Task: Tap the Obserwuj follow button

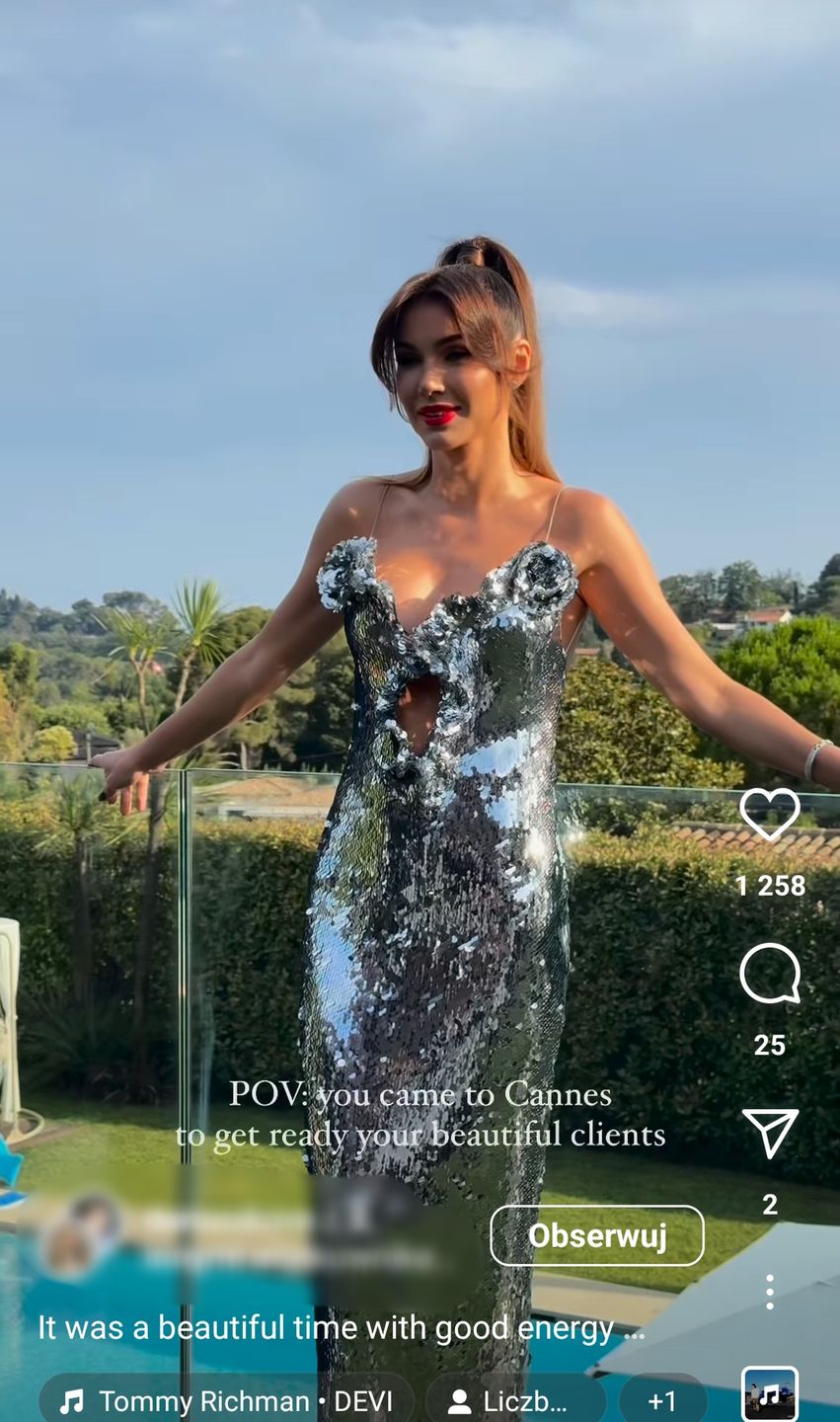Action: click(596, 1235)
